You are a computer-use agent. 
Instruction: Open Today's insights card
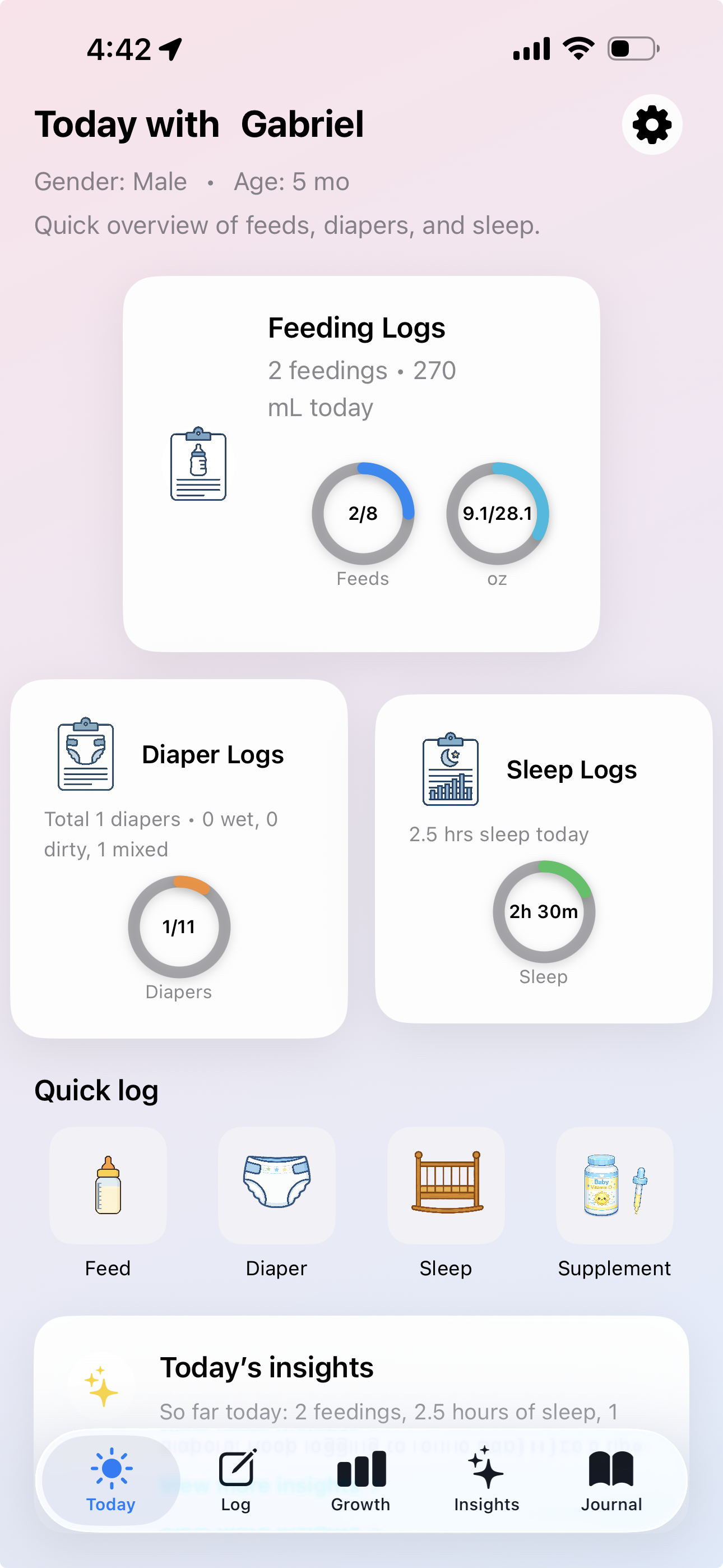pos(361,1376)
